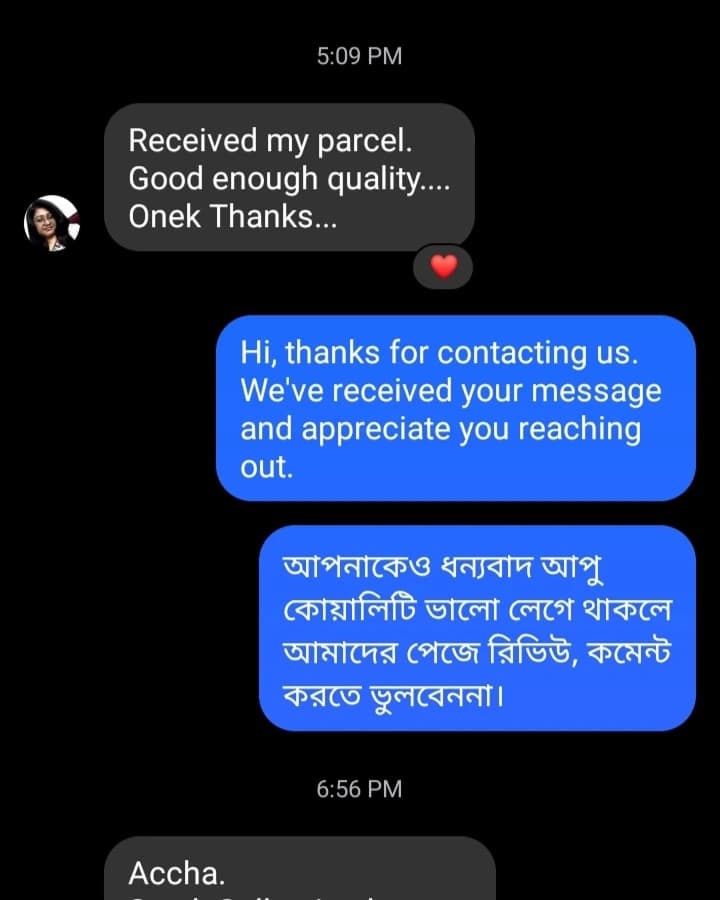720x900 pixels.
Task: View the heart reaction on parcel message
Action: (442, 266)
